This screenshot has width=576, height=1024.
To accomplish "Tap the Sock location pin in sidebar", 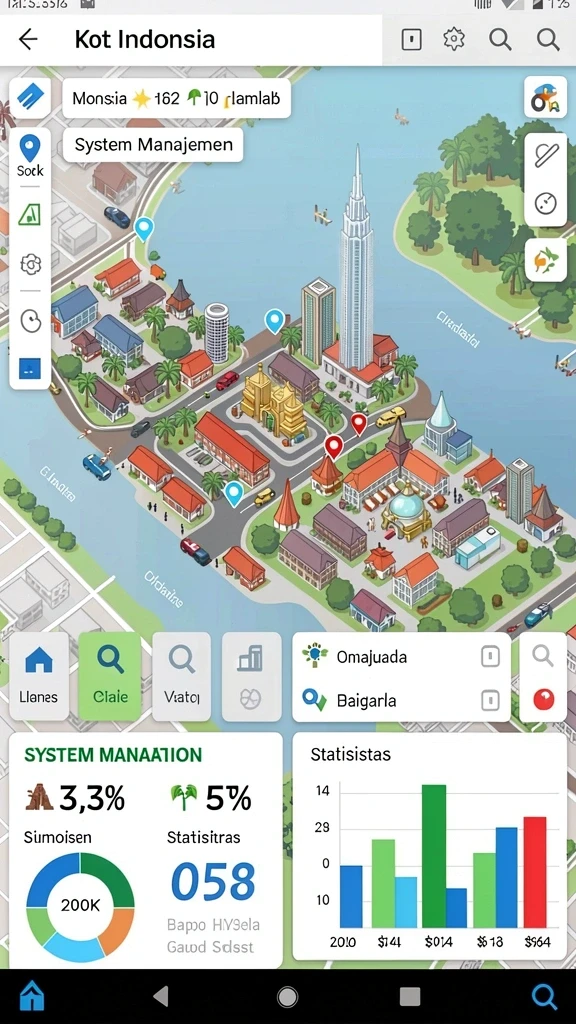I will click(30, 156).
